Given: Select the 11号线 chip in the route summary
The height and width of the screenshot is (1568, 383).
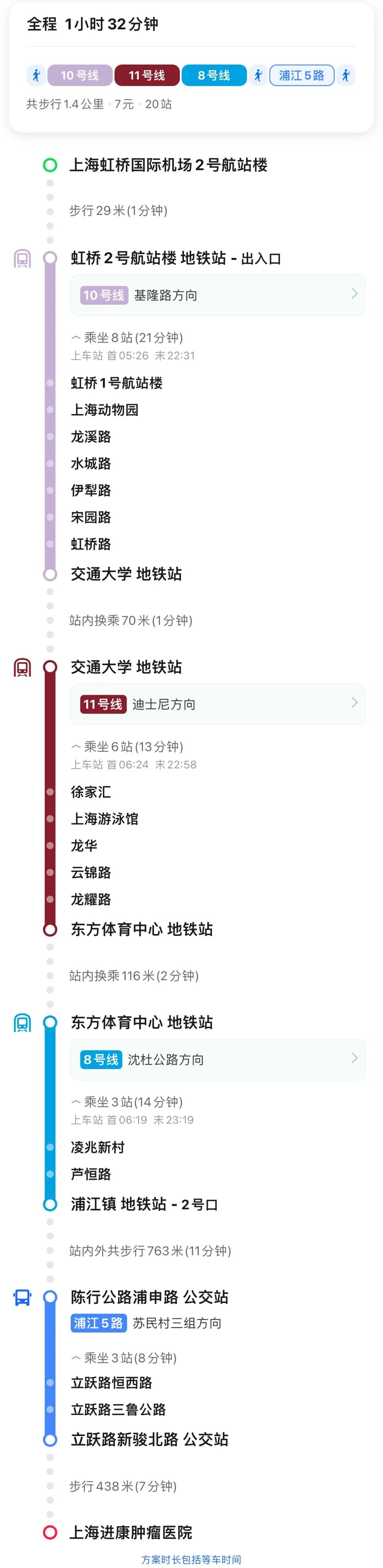Looking at the screenshot, I should click(147, 76).
